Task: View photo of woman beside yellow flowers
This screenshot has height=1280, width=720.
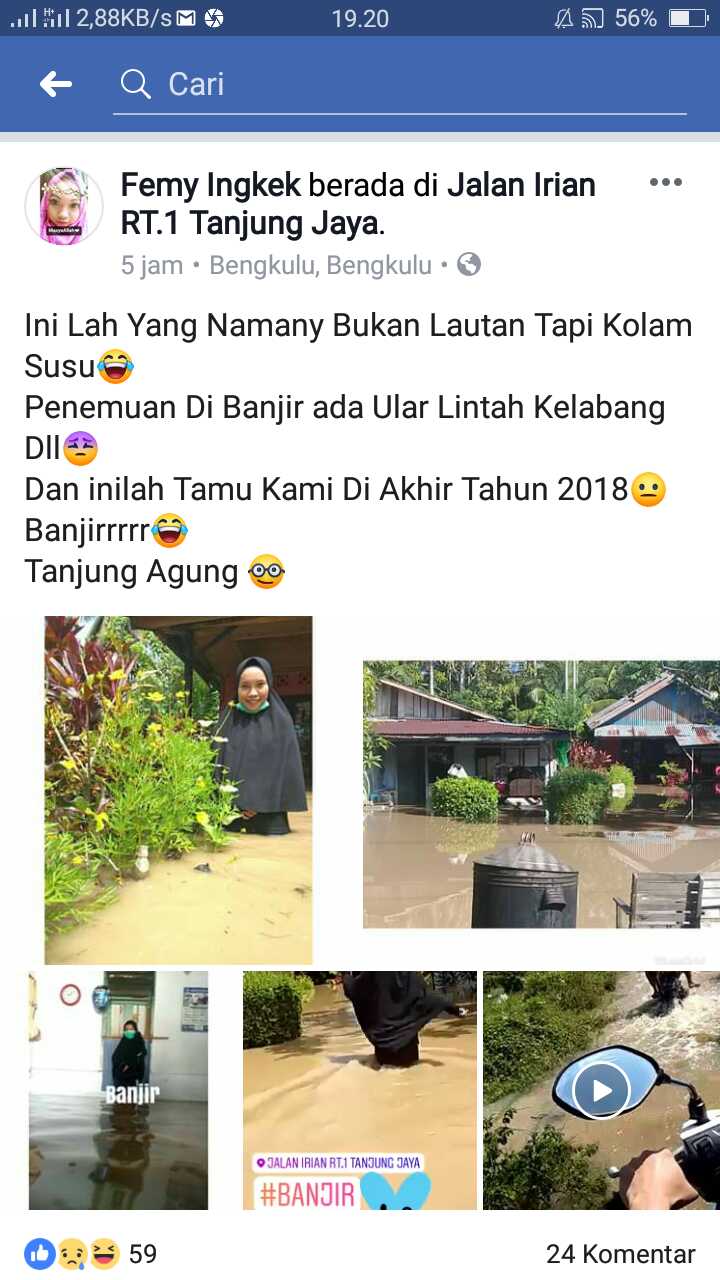Action: click(178, 790)
